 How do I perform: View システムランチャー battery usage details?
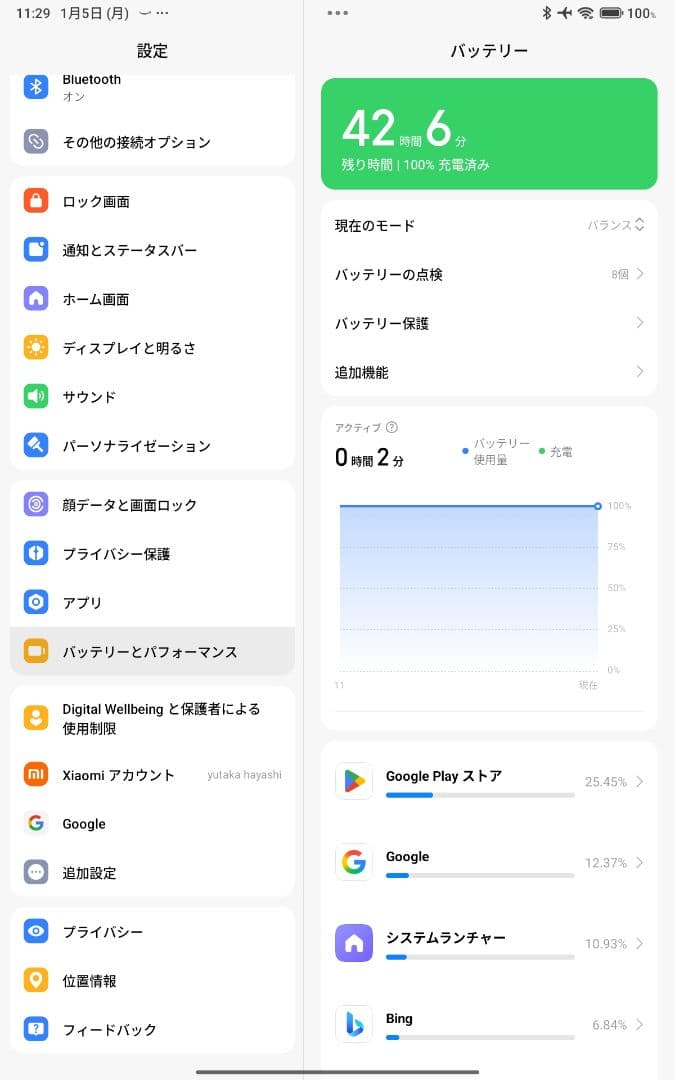pyautogui.click(x=489, y=944)
